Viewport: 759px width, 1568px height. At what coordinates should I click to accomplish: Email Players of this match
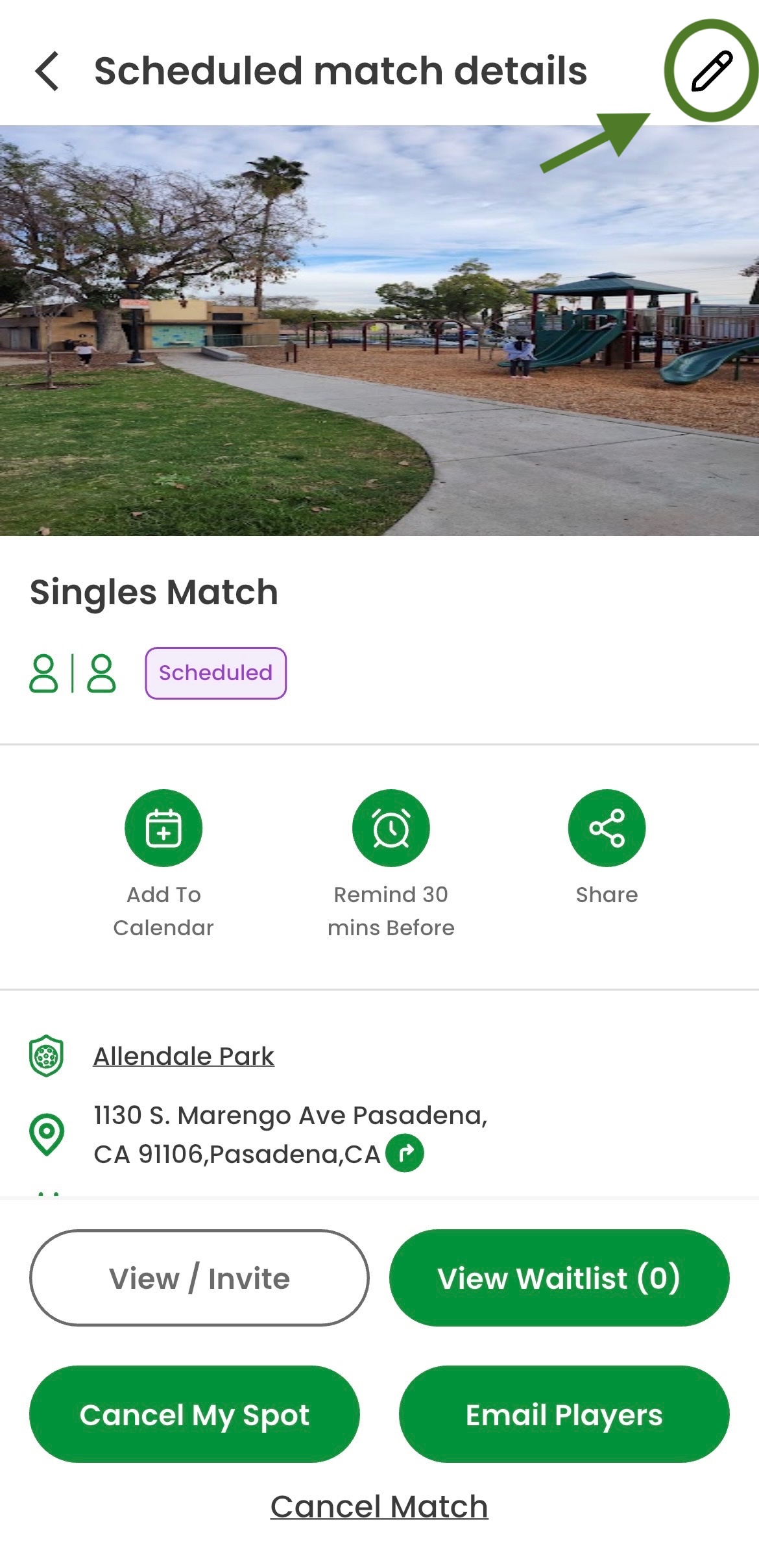564,1414
